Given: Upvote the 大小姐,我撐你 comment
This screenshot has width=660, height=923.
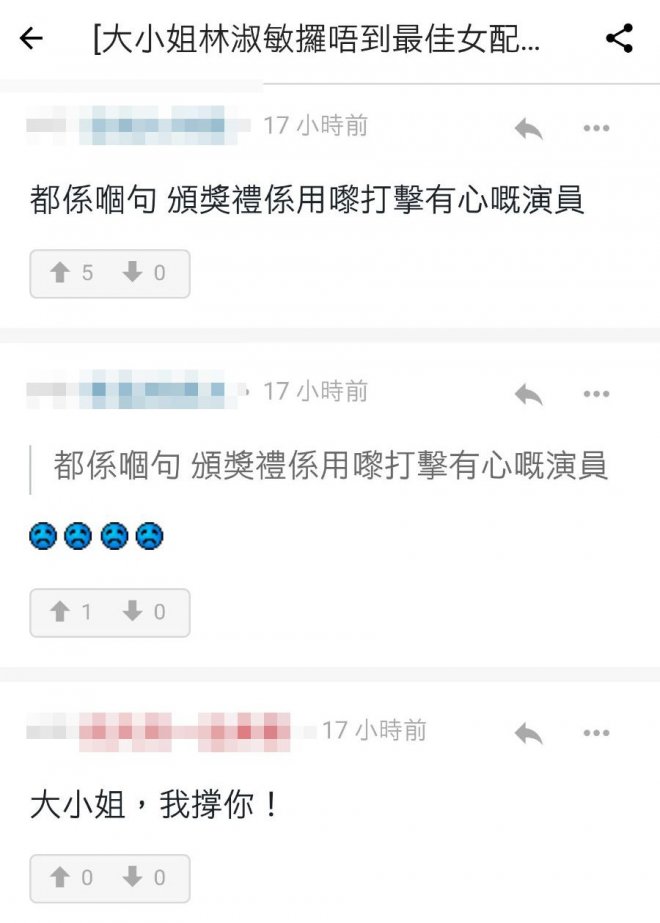Looking at the screenshot, I should [x=60, y=878].
